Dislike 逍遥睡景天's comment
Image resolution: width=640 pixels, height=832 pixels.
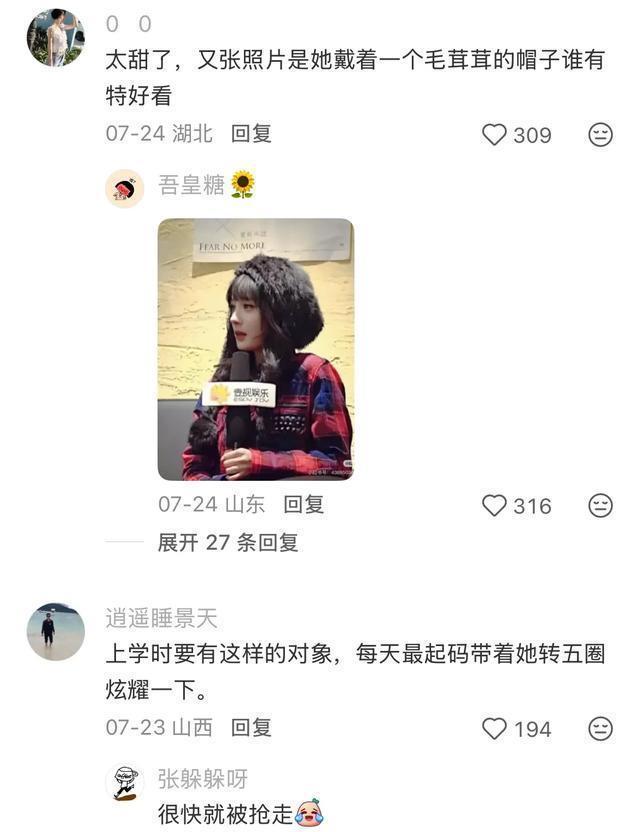600,729
